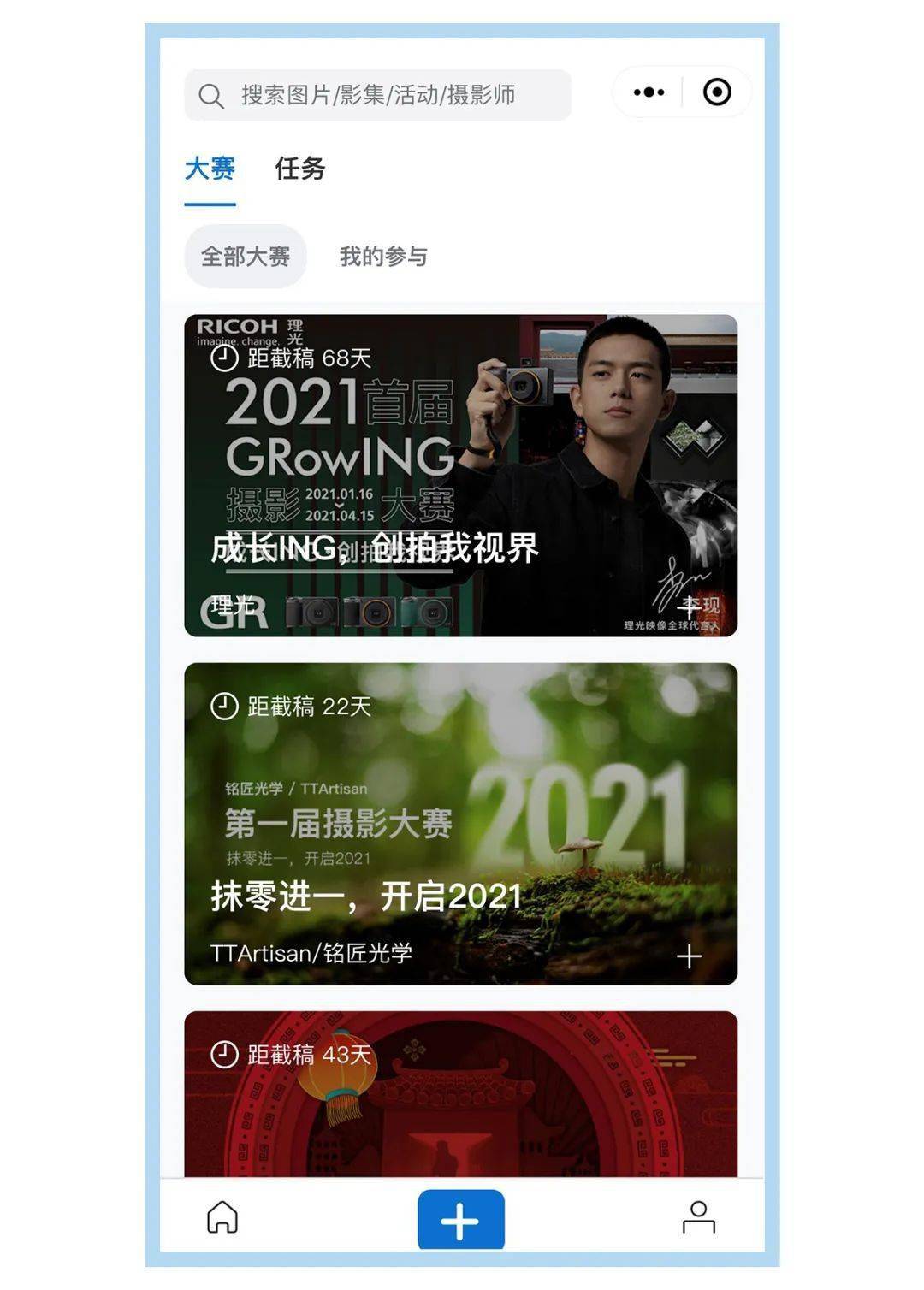Screen dimensions: 924x1290
Task: Close the mini program with the circle button
Action: coord(717,92)
